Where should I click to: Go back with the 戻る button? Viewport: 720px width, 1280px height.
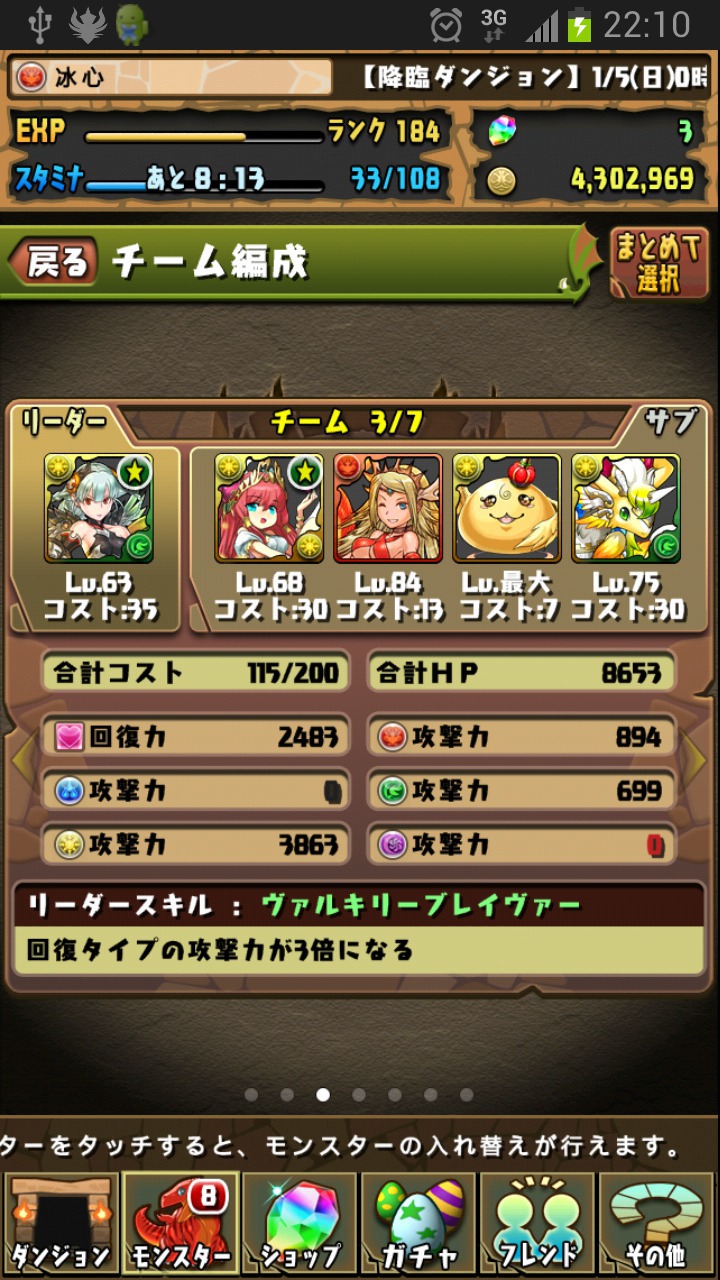[52, 262]
